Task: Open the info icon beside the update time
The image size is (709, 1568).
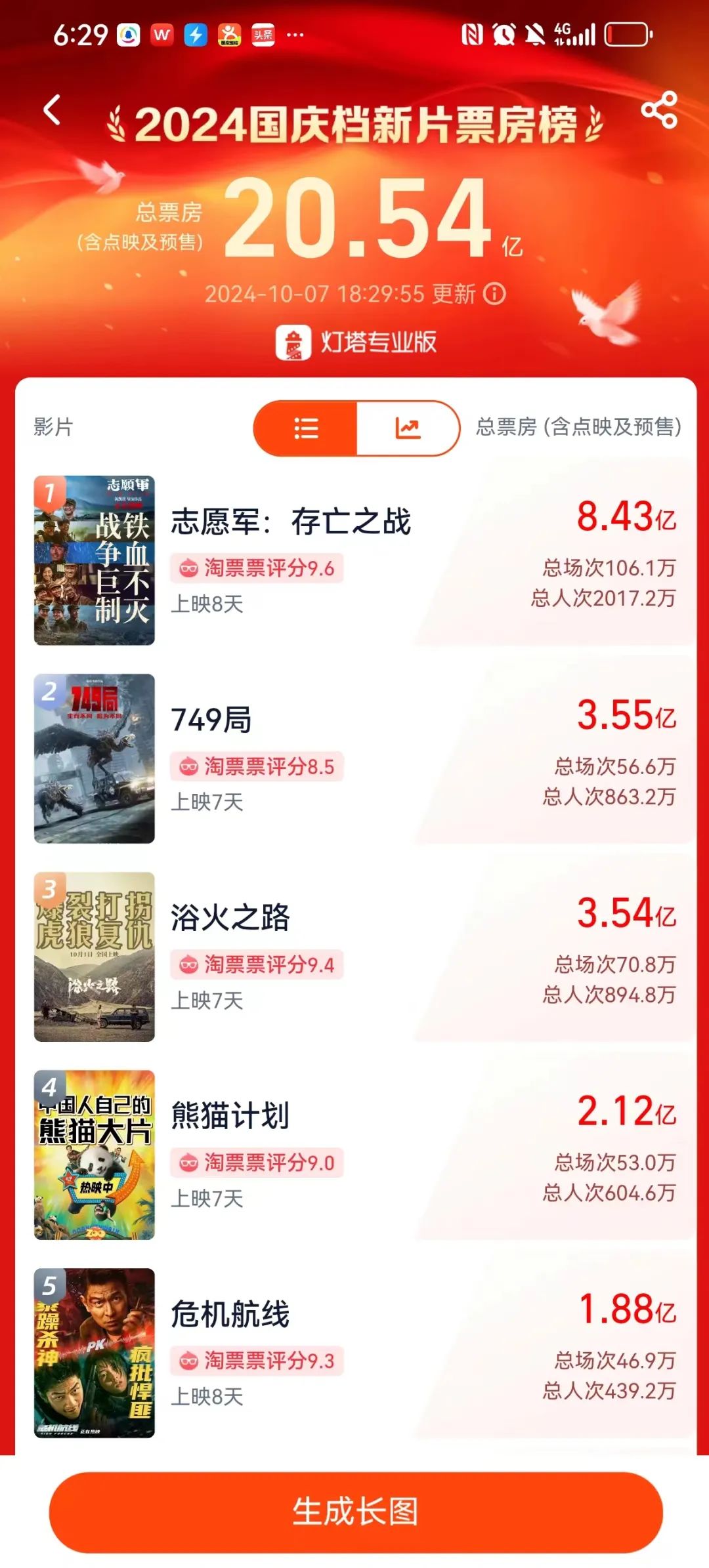Action: coord(494,293)
